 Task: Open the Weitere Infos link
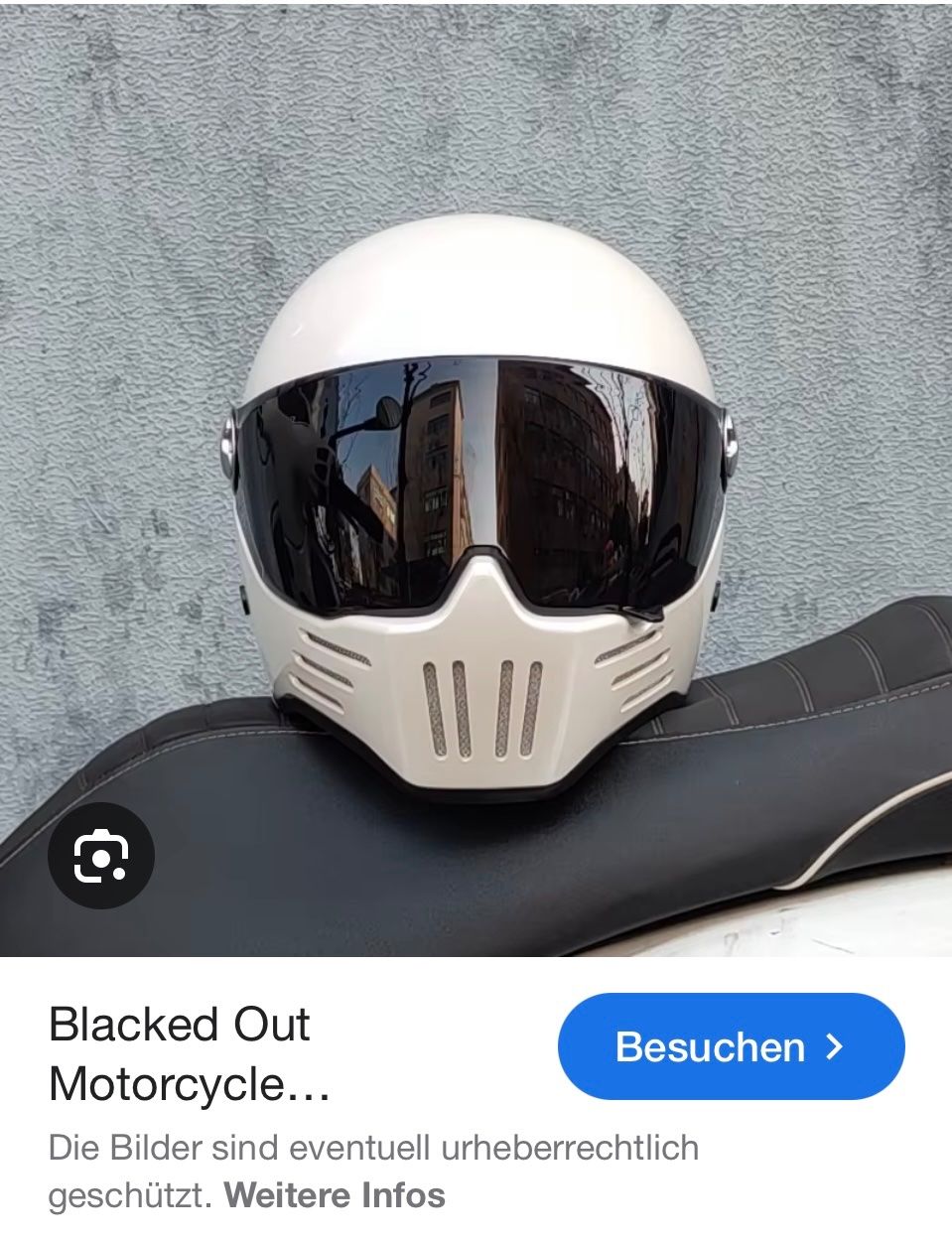[x=335, y=1194]
